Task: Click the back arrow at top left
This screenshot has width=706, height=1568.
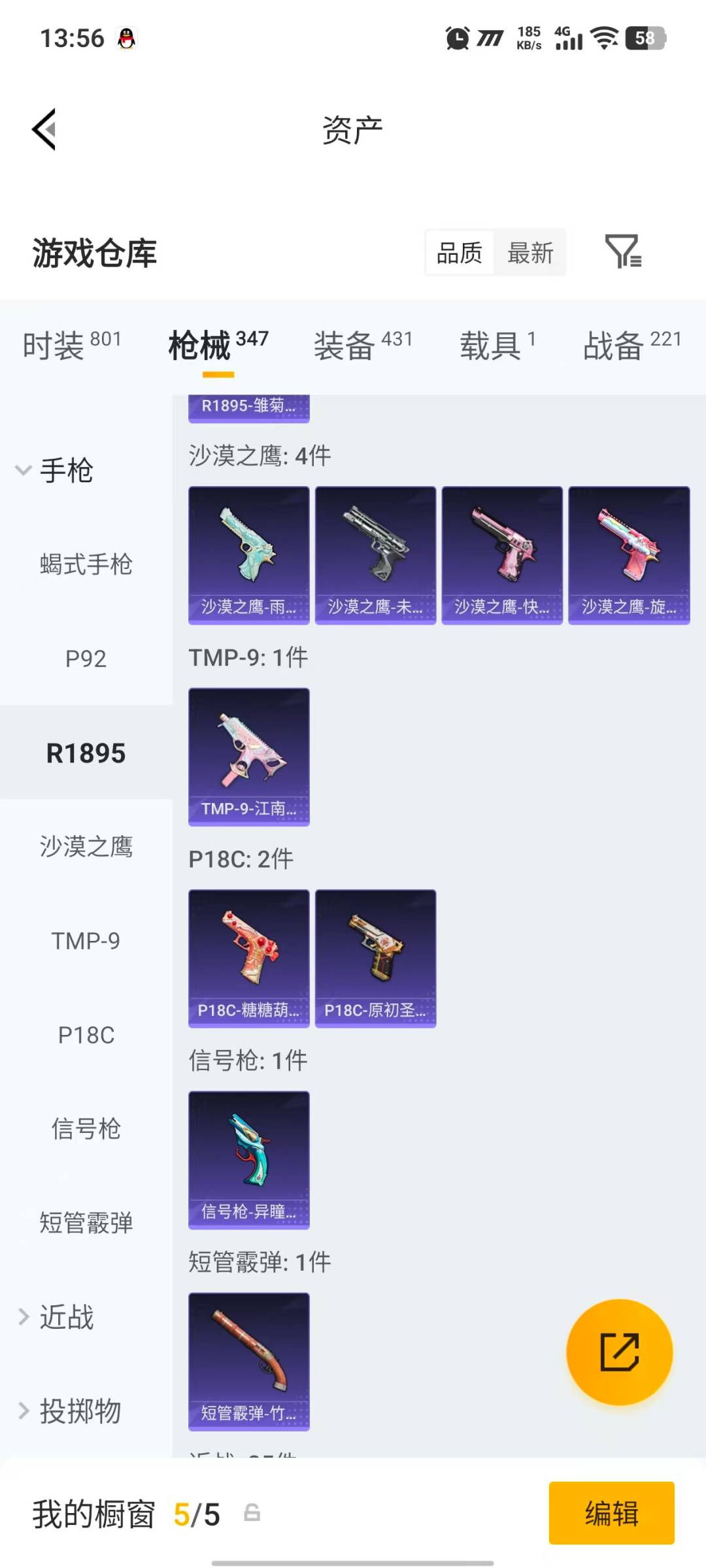Action: click(43, 129)
